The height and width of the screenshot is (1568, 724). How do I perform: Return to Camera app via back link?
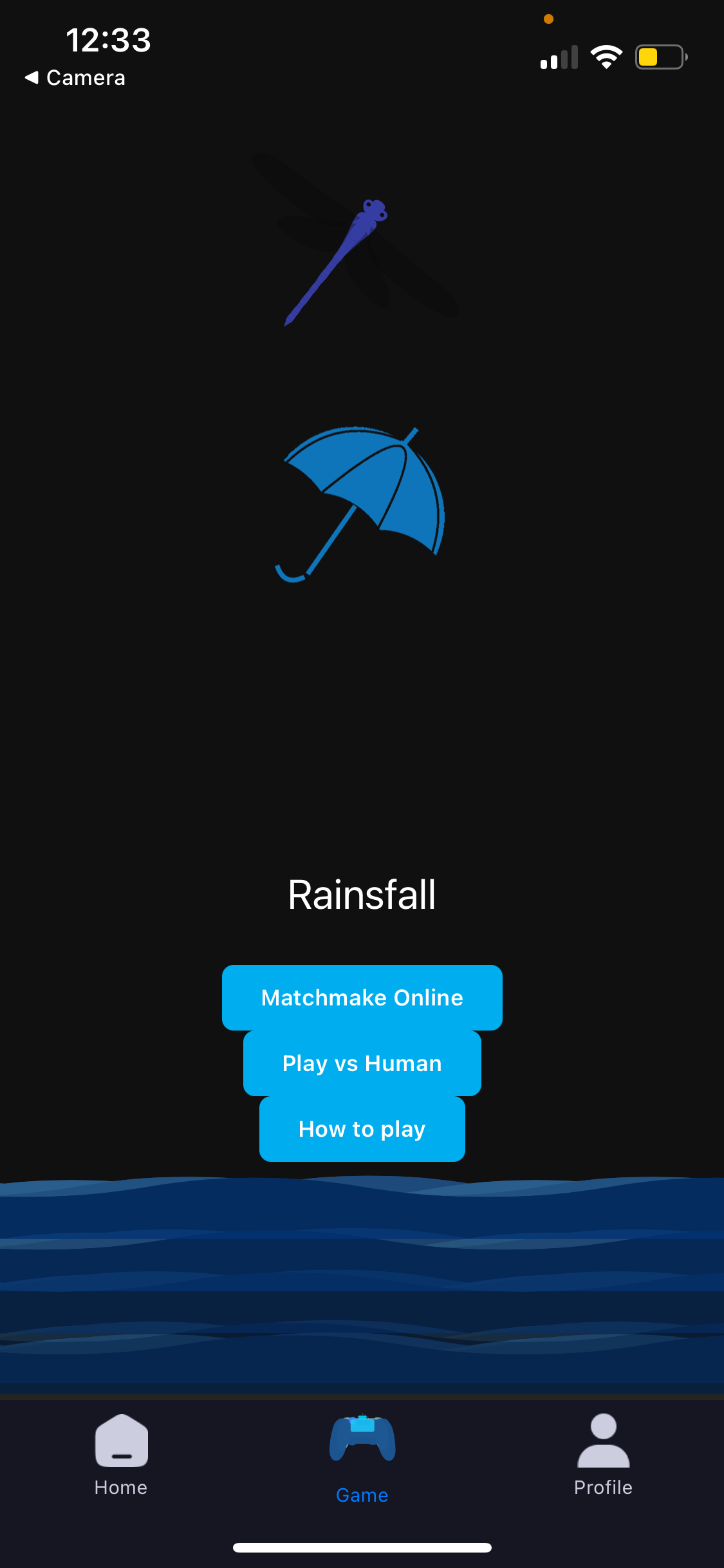[x=75, y=78]
